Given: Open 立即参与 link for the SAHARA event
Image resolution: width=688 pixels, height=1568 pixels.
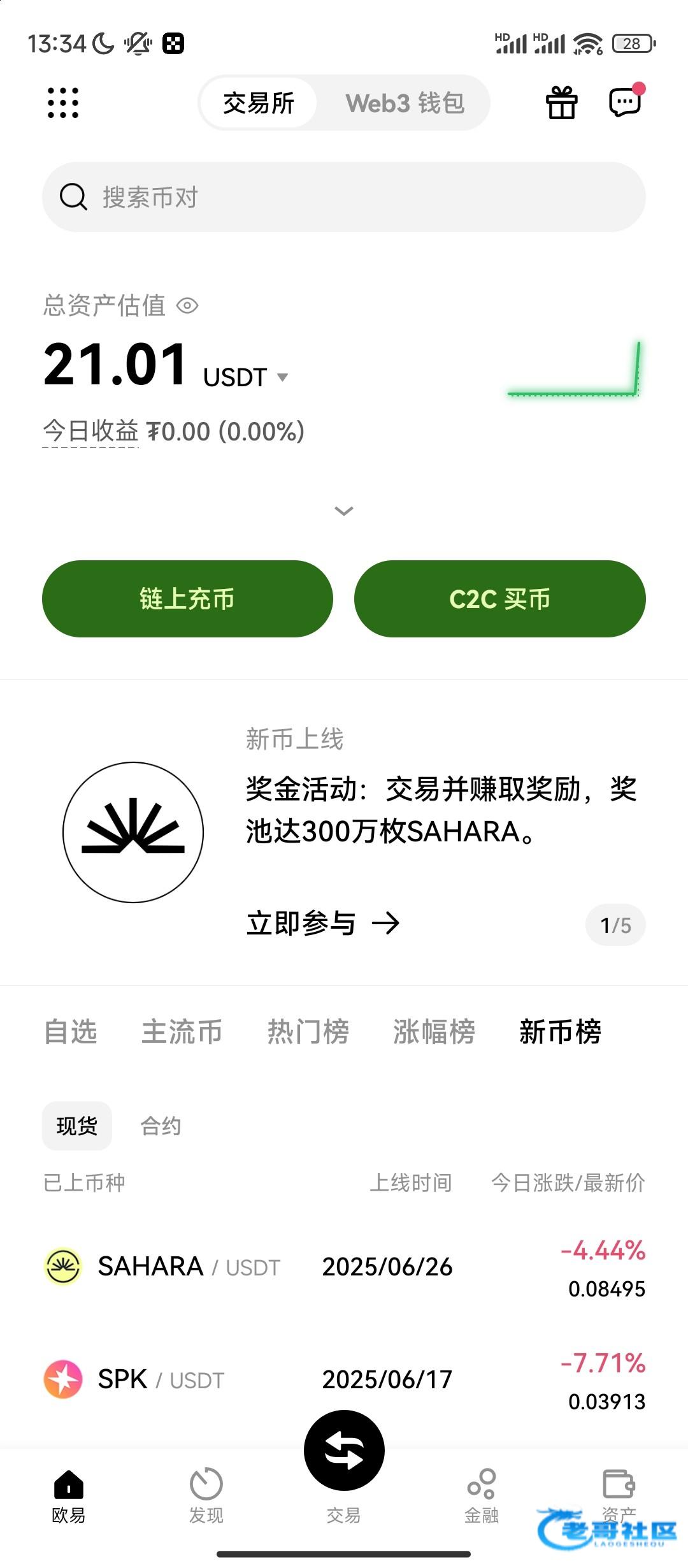Looking at the screenshot, I should click(323, 923).
